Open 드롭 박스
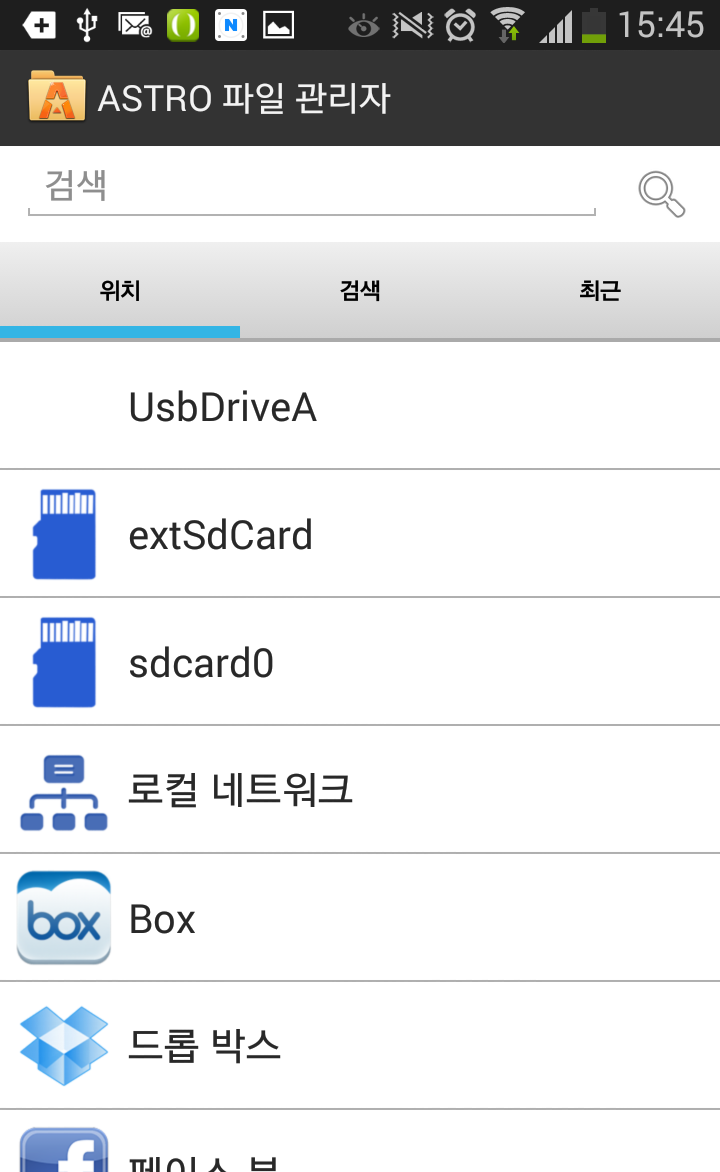This screenshot has height=1172, width=720. click(360, 1045)
